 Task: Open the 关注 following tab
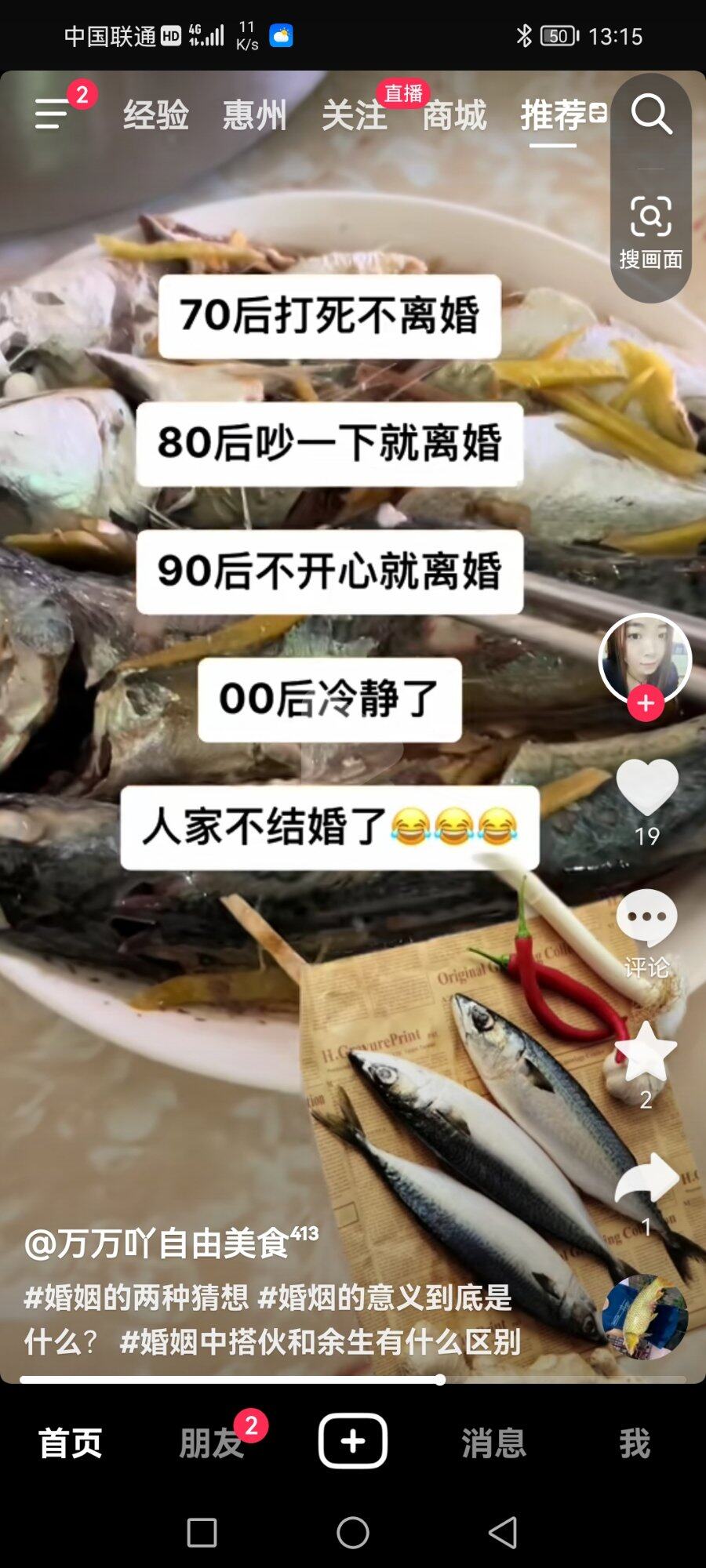click(x=354, y=115)
